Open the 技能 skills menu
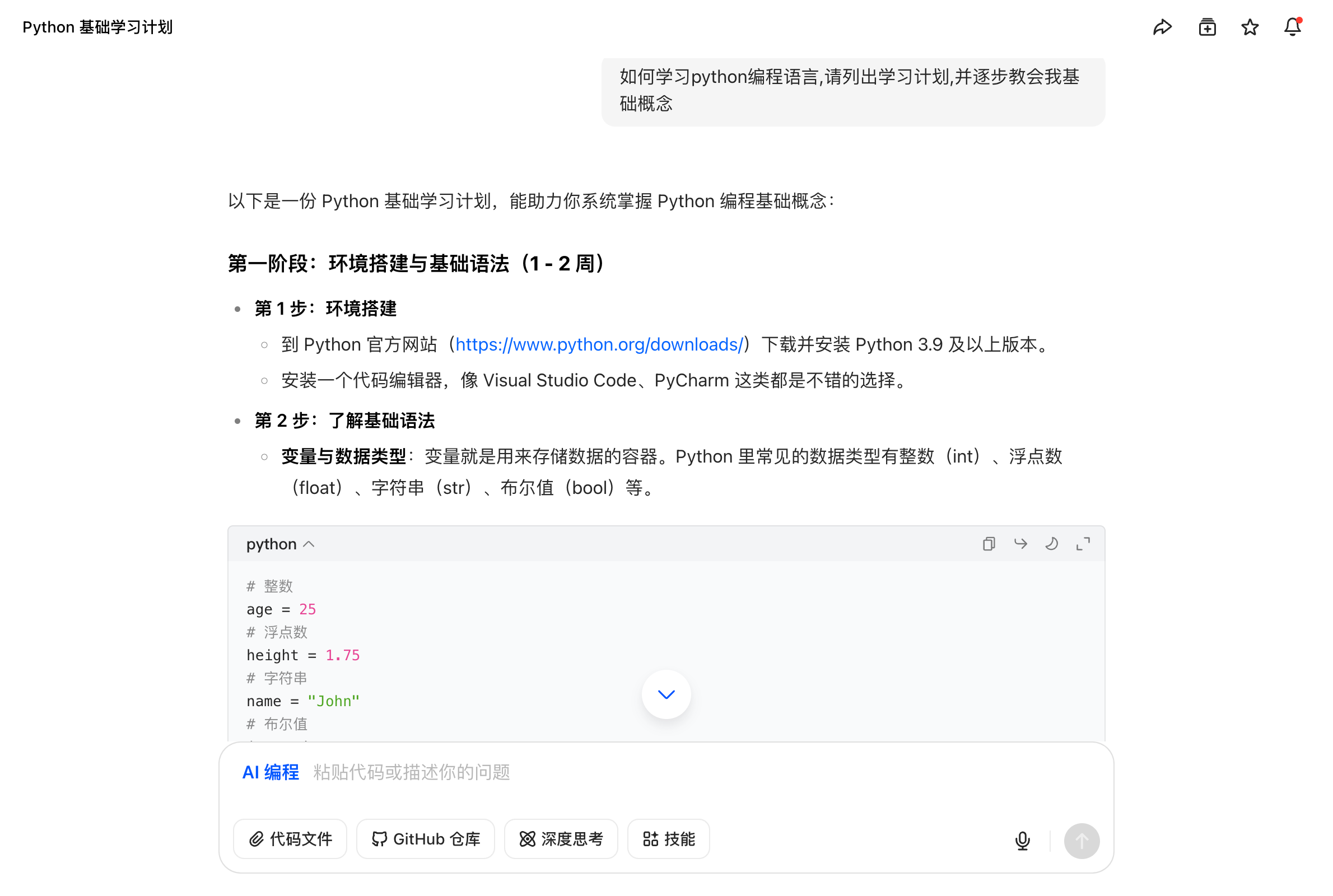This screenshot has height=896, width=1333. tap(669, 839)
